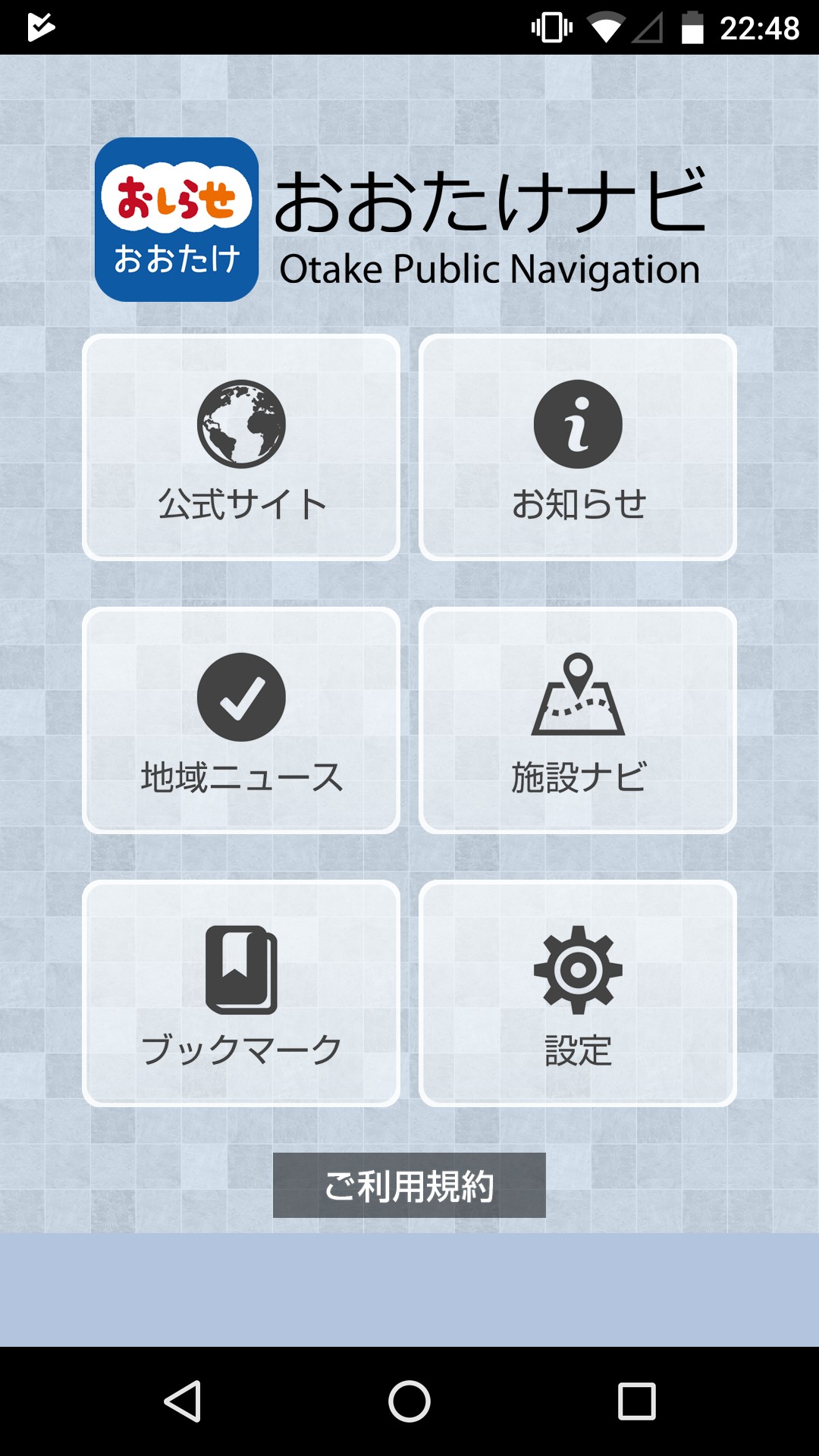Viewport: 819px width, 1456px height.
Task: Read the ご利用規約 terms of use
Action: (x=409, y=1185)
